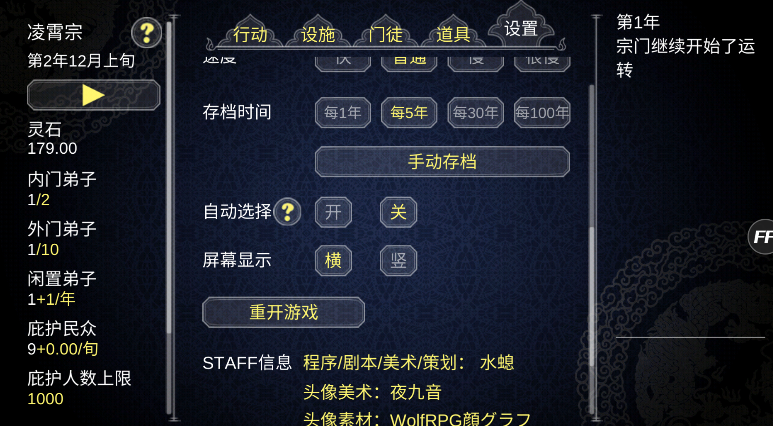This screenshot has width=773, height=426.
Task: Set save interval to 每1年
Action: (342, 113)
